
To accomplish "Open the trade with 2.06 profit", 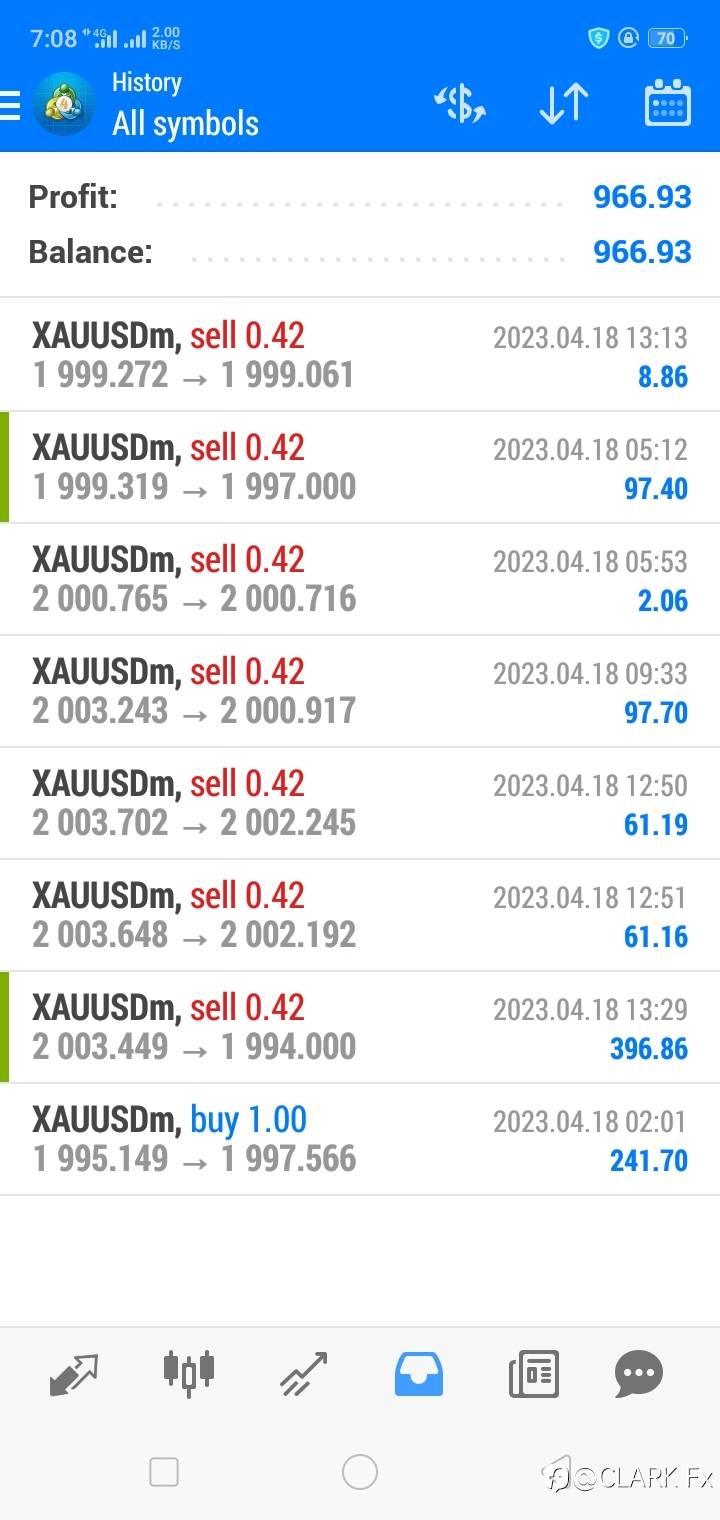I will [360, 579].
